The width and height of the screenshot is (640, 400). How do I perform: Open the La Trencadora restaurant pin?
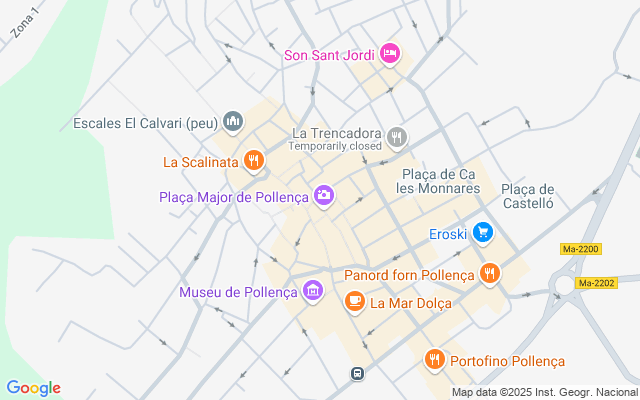397,138
